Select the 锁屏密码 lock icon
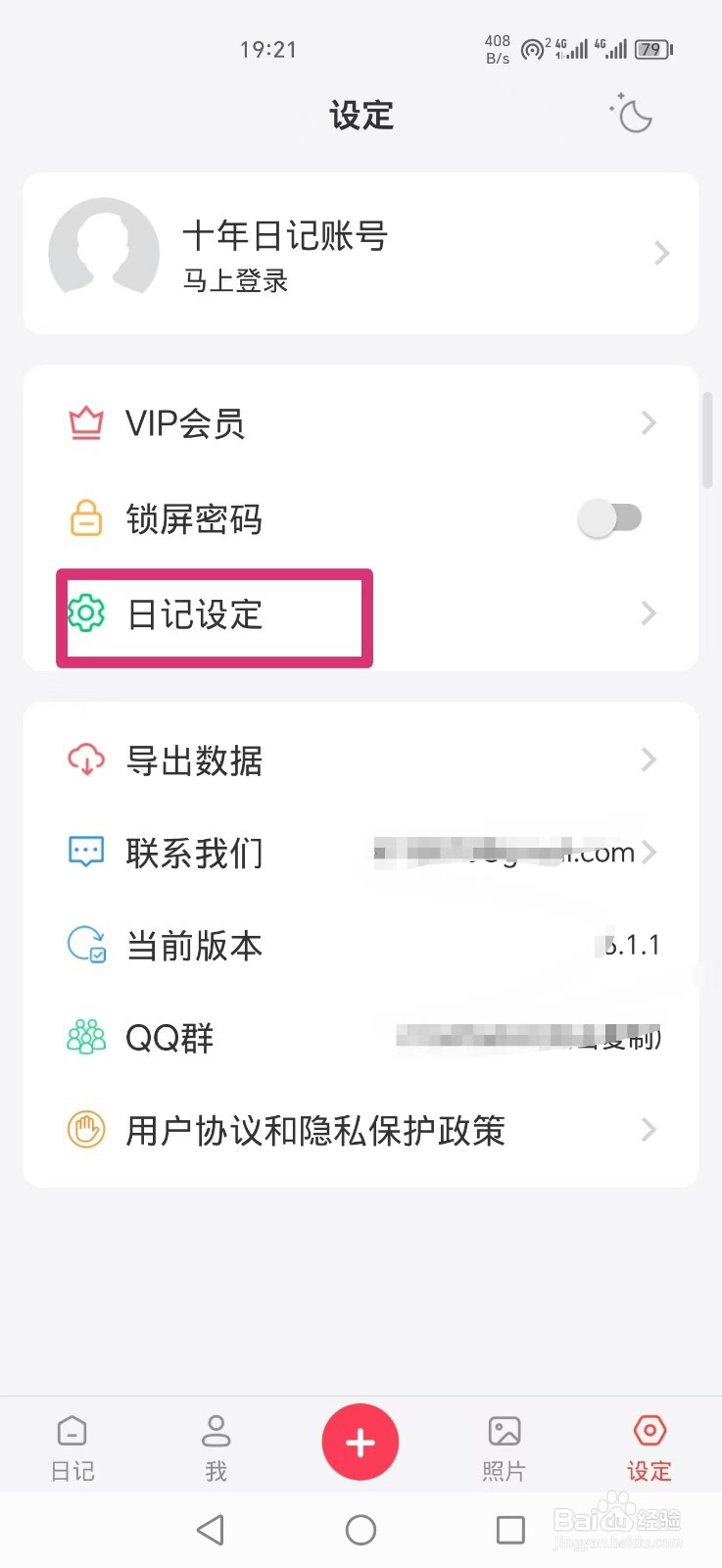The height and width of the screenshot is (1568, 722). pos(85,518)
